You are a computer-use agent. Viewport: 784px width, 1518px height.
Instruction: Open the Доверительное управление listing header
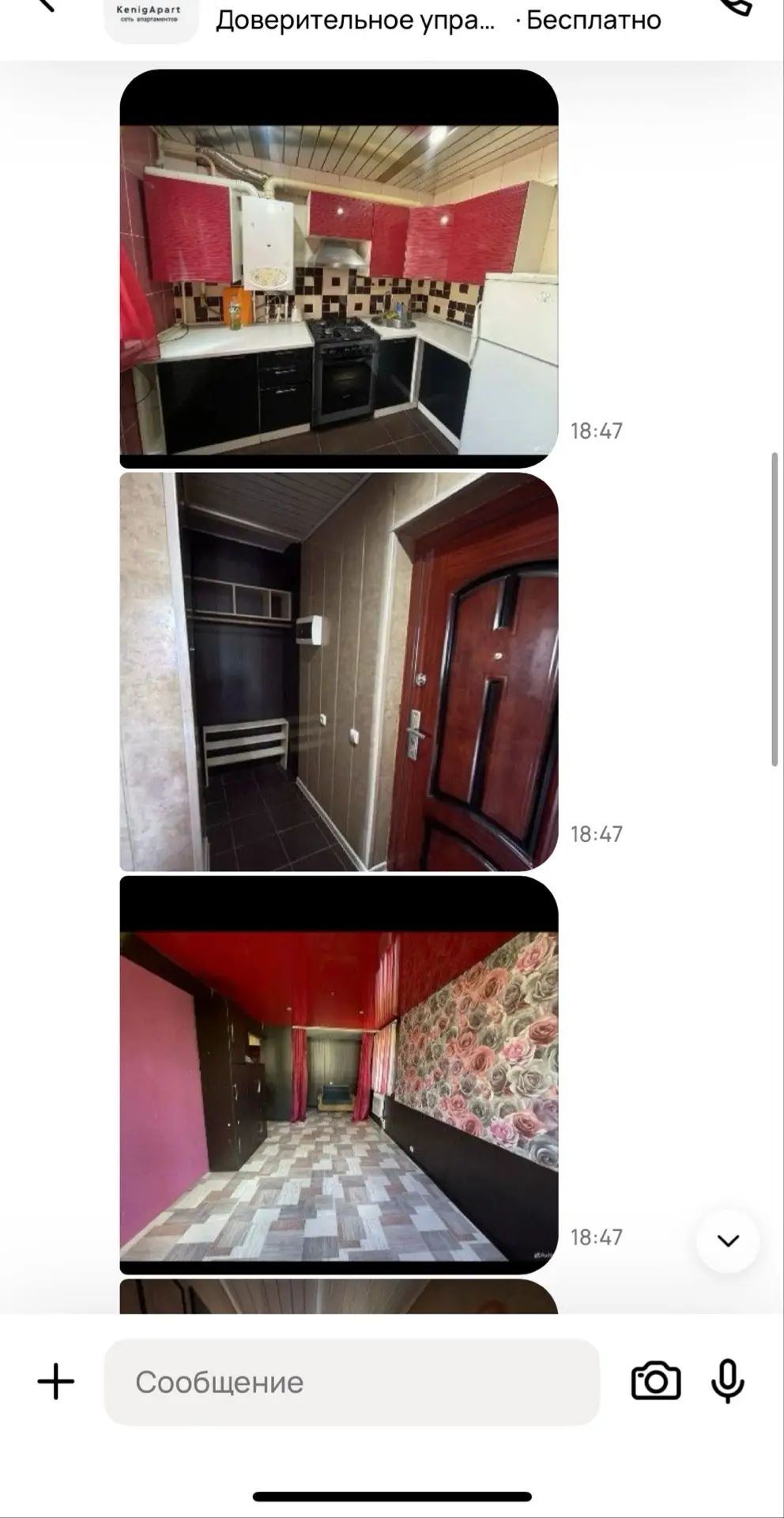[x=356, y=21]
